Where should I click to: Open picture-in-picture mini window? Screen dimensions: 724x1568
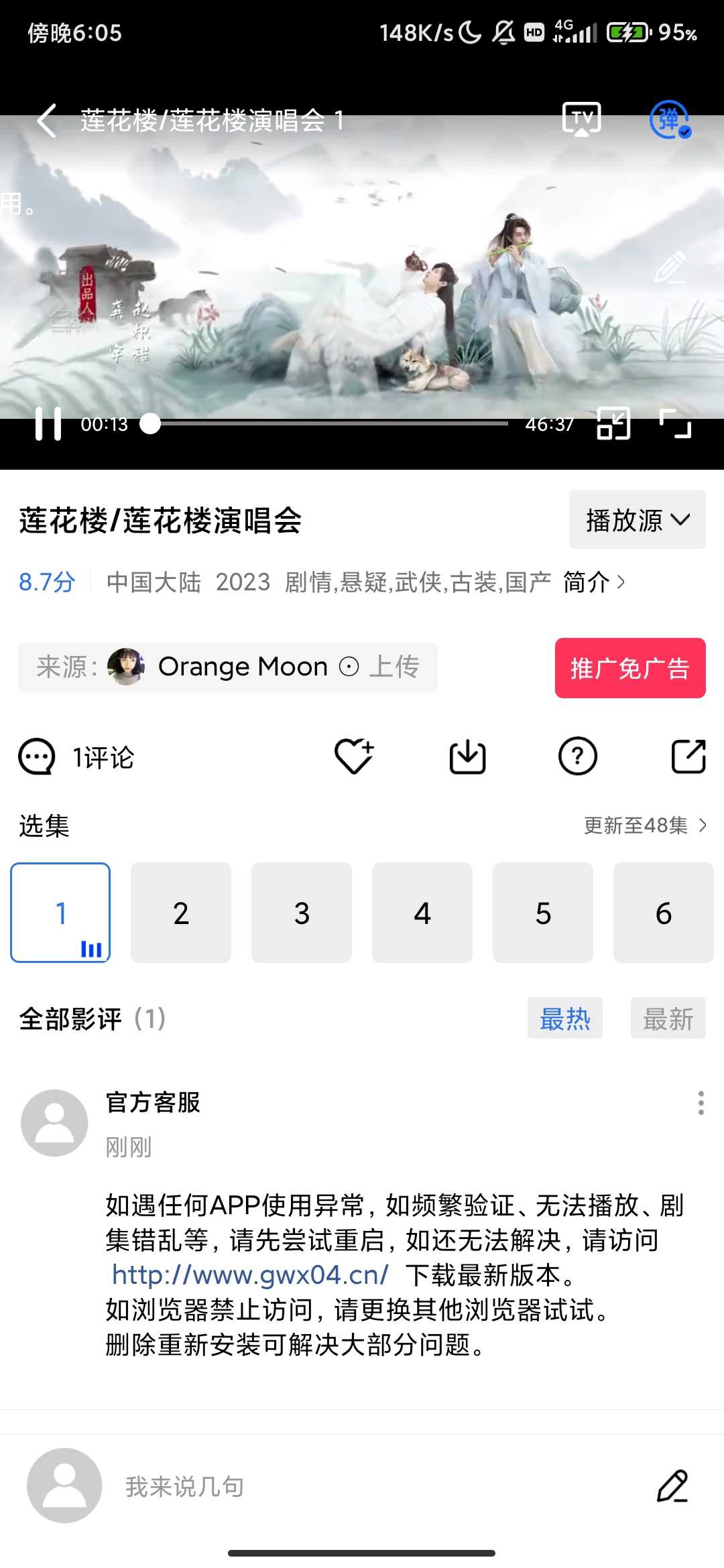click(x=613, y=423)
